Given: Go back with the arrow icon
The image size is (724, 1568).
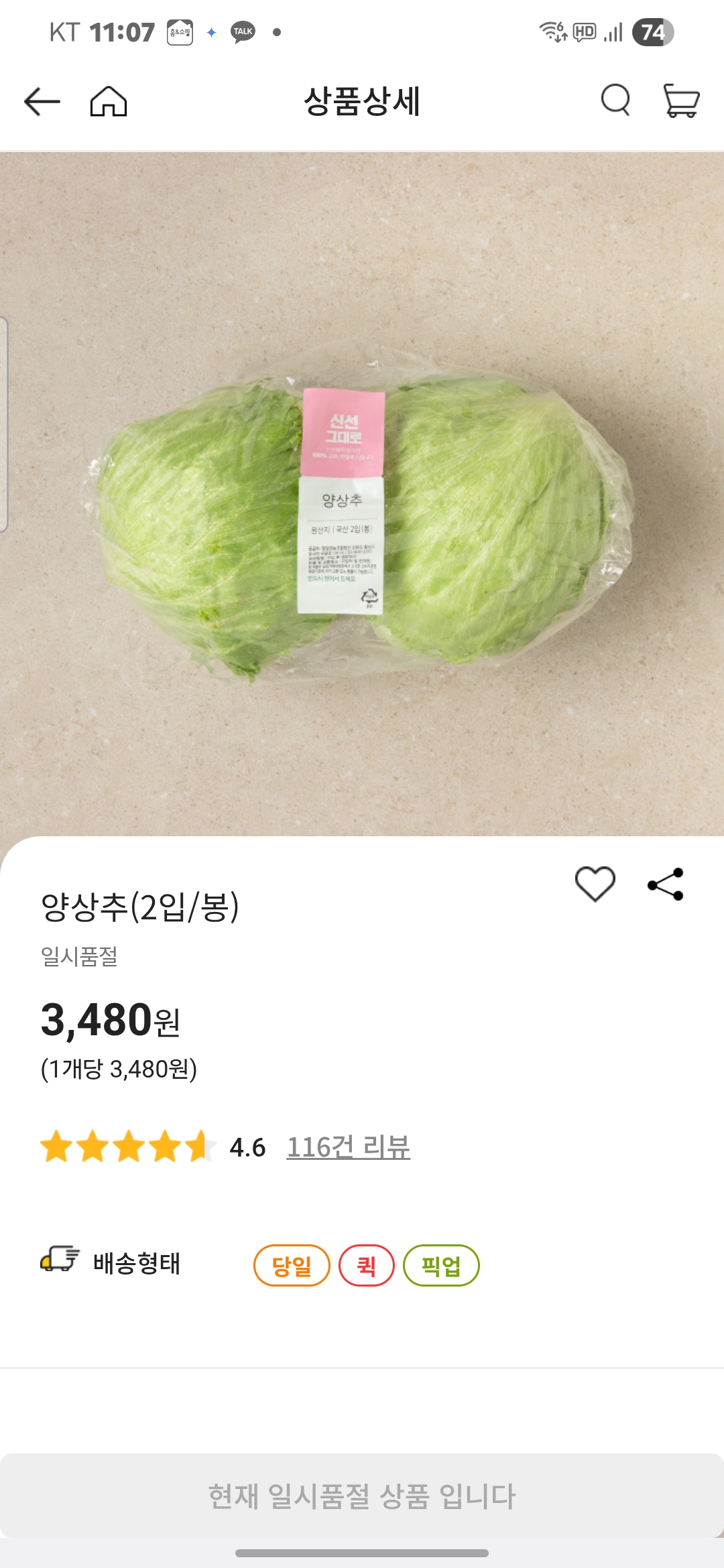Looking at the screenshot, I should pyautogui.click(x=42, y=102).
